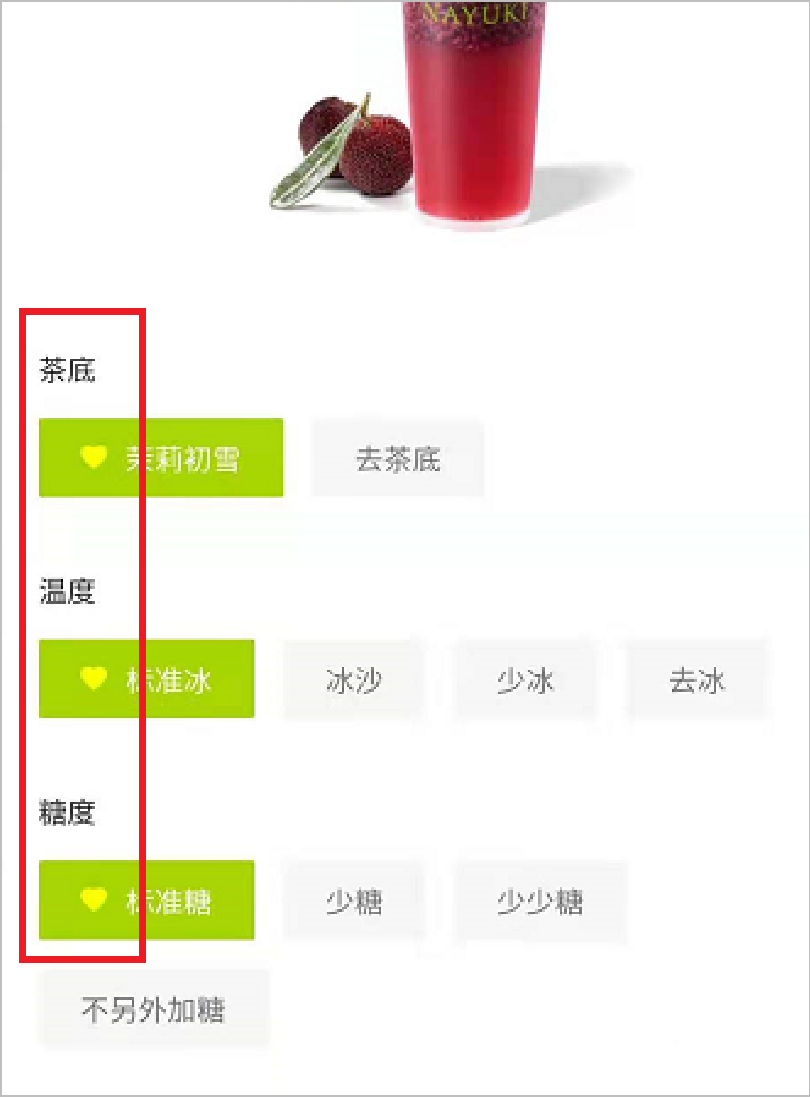The image size is (810, 1097).
Task: Pick the 少冰 option
Action: (x=526, y=681)
